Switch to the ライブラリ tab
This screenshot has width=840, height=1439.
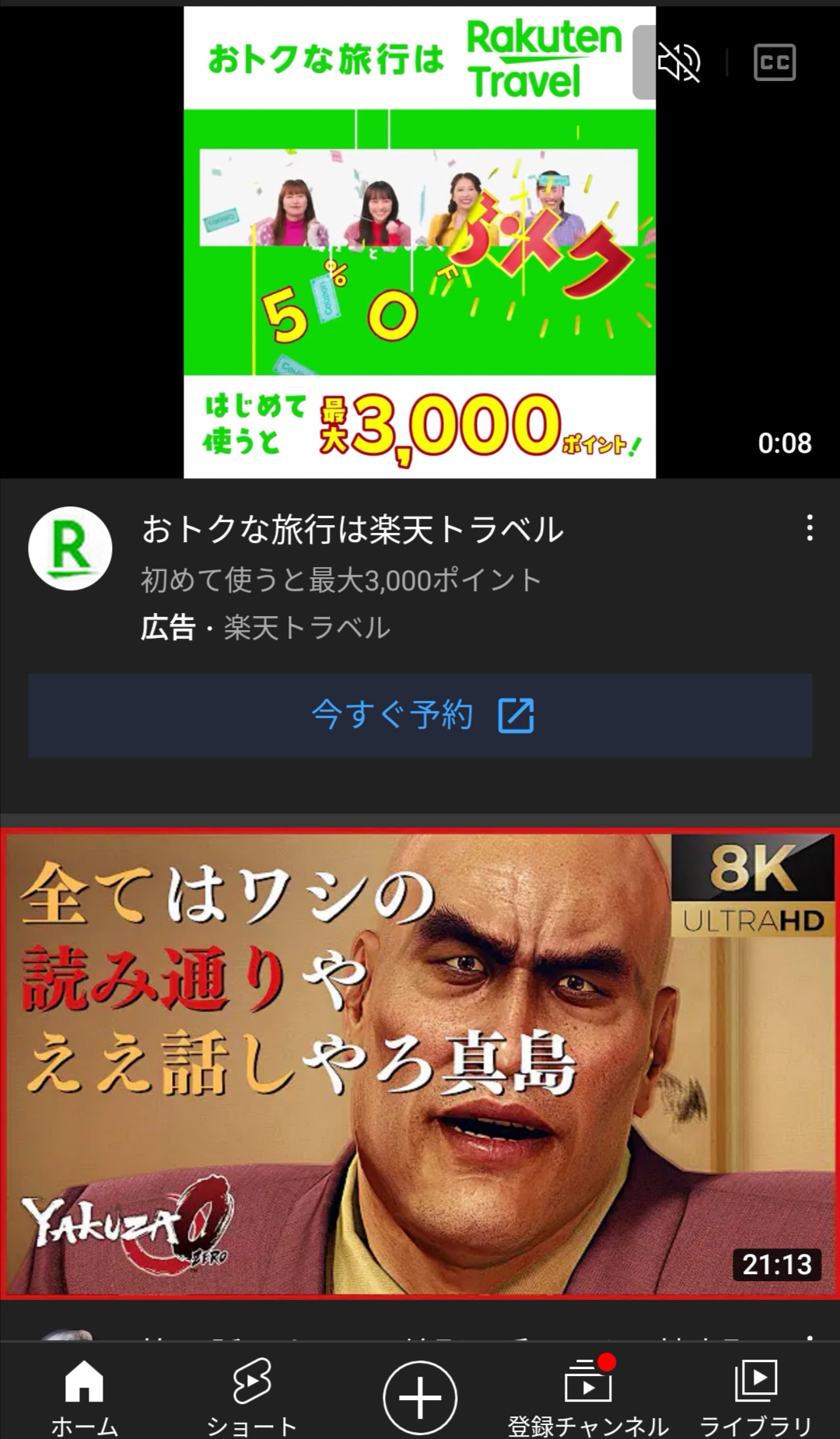(x=756, y=1396)
